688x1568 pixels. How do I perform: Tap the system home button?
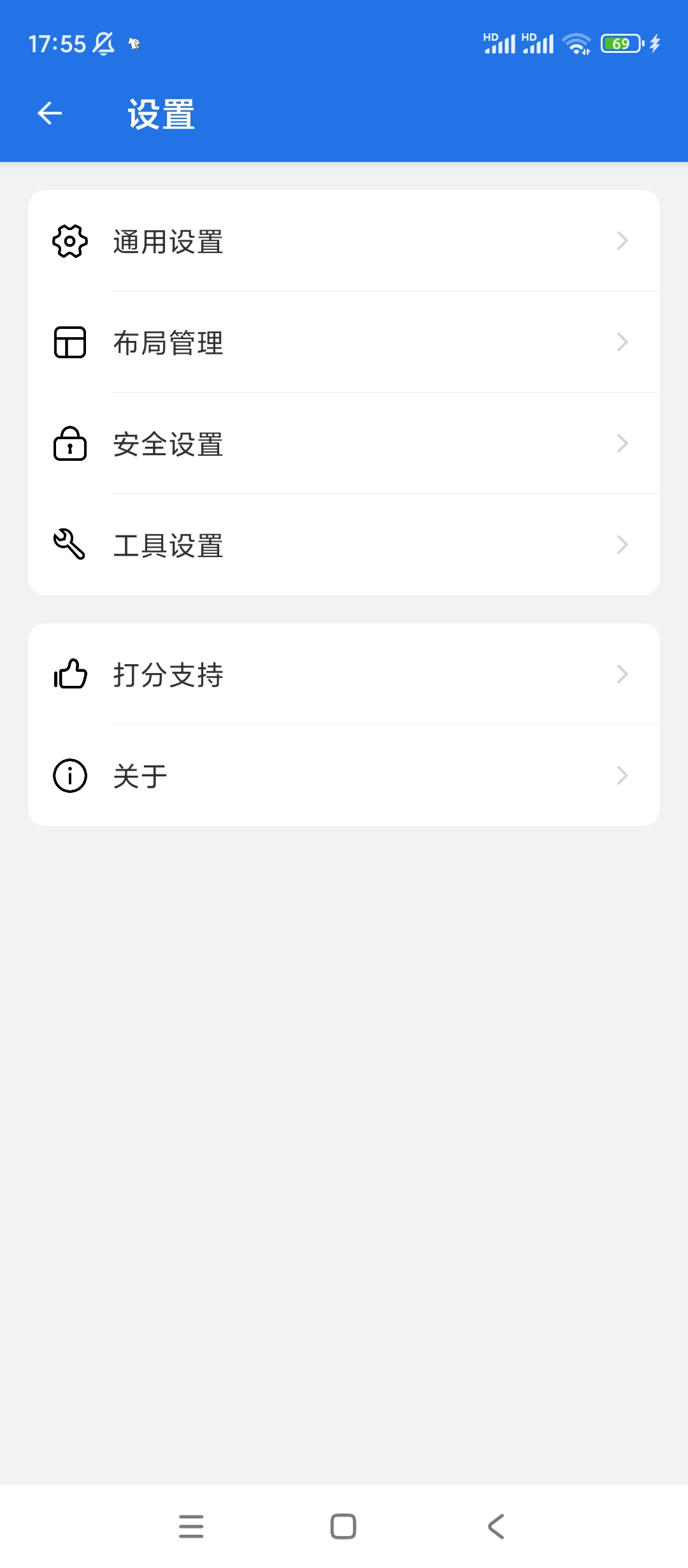(x=343, y=1527)
